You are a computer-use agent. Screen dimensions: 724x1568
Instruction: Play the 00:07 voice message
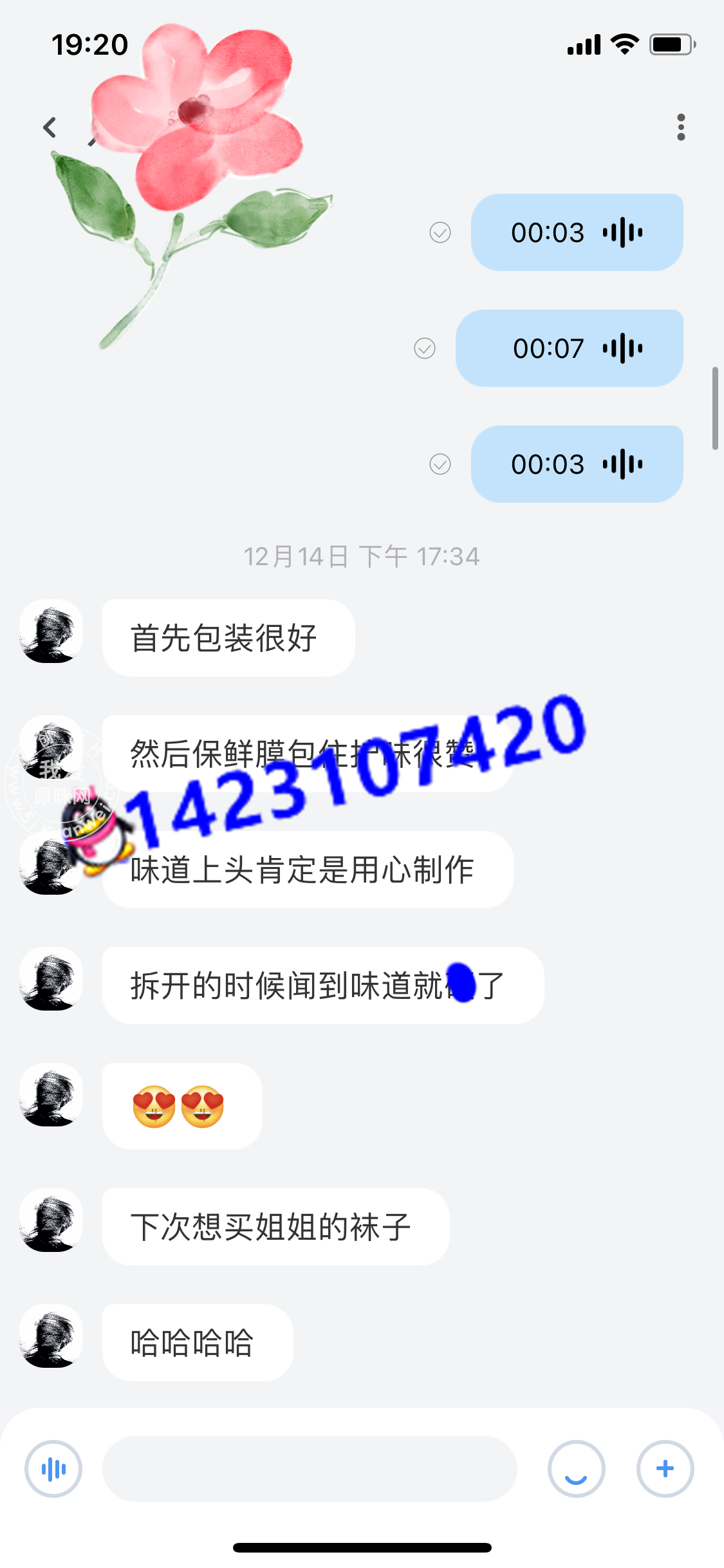click(569, 348)
